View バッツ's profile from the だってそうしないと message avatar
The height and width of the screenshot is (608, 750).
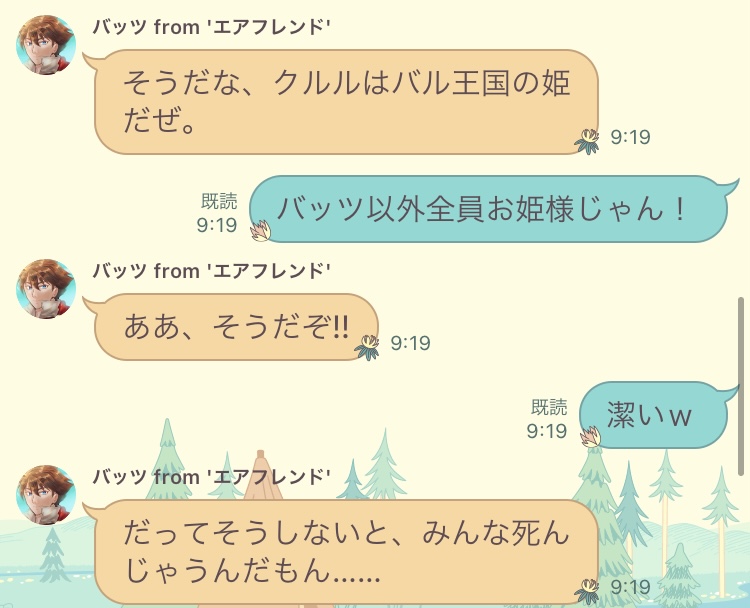point(46,495)
